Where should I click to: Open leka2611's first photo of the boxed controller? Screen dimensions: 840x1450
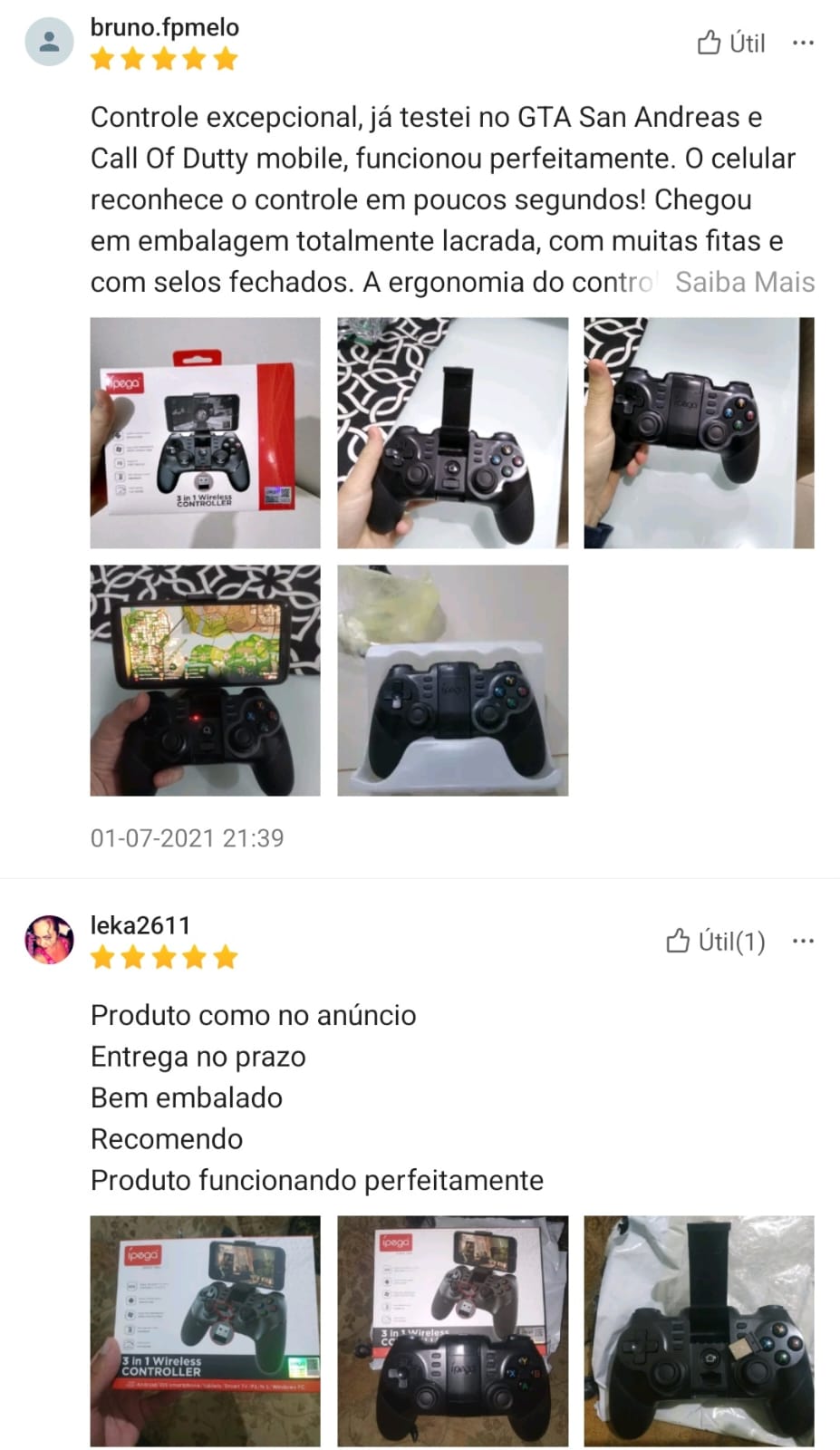click(x=205, y=1330)
